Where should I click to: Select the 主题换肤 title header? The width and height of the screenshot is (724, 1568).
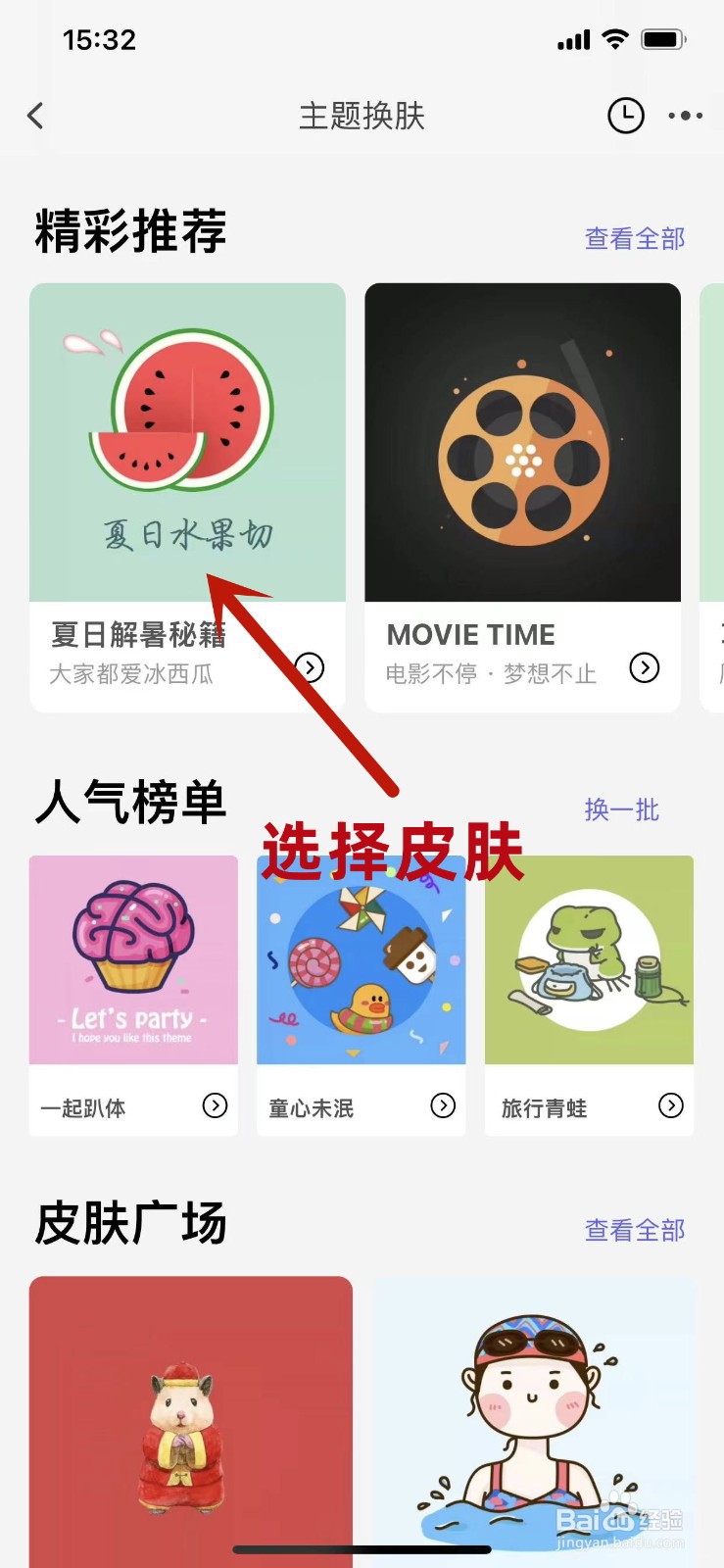(362, 116)
